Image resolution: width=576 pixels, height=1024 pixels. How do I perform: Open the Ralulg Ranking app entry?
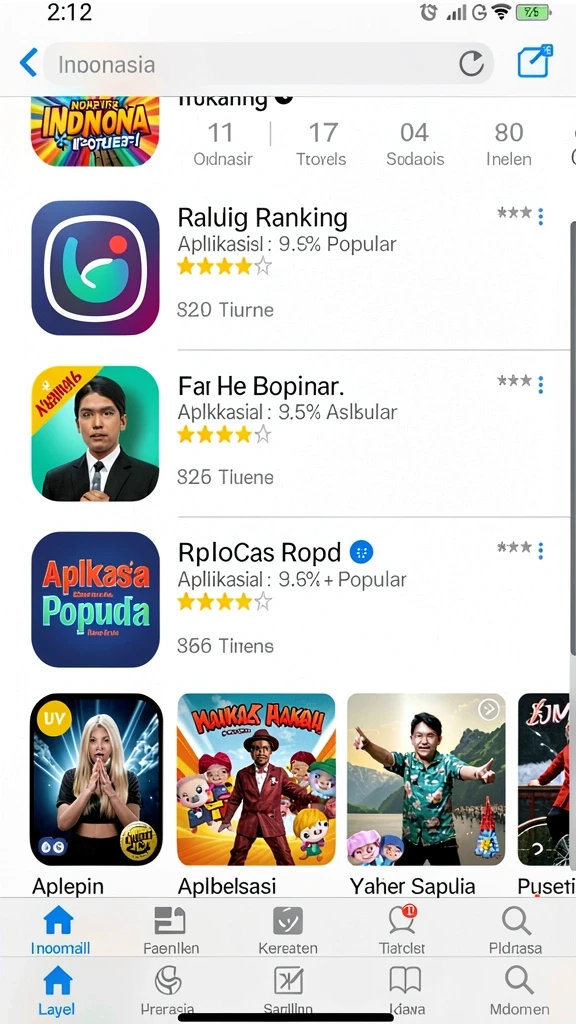[300, 268]
